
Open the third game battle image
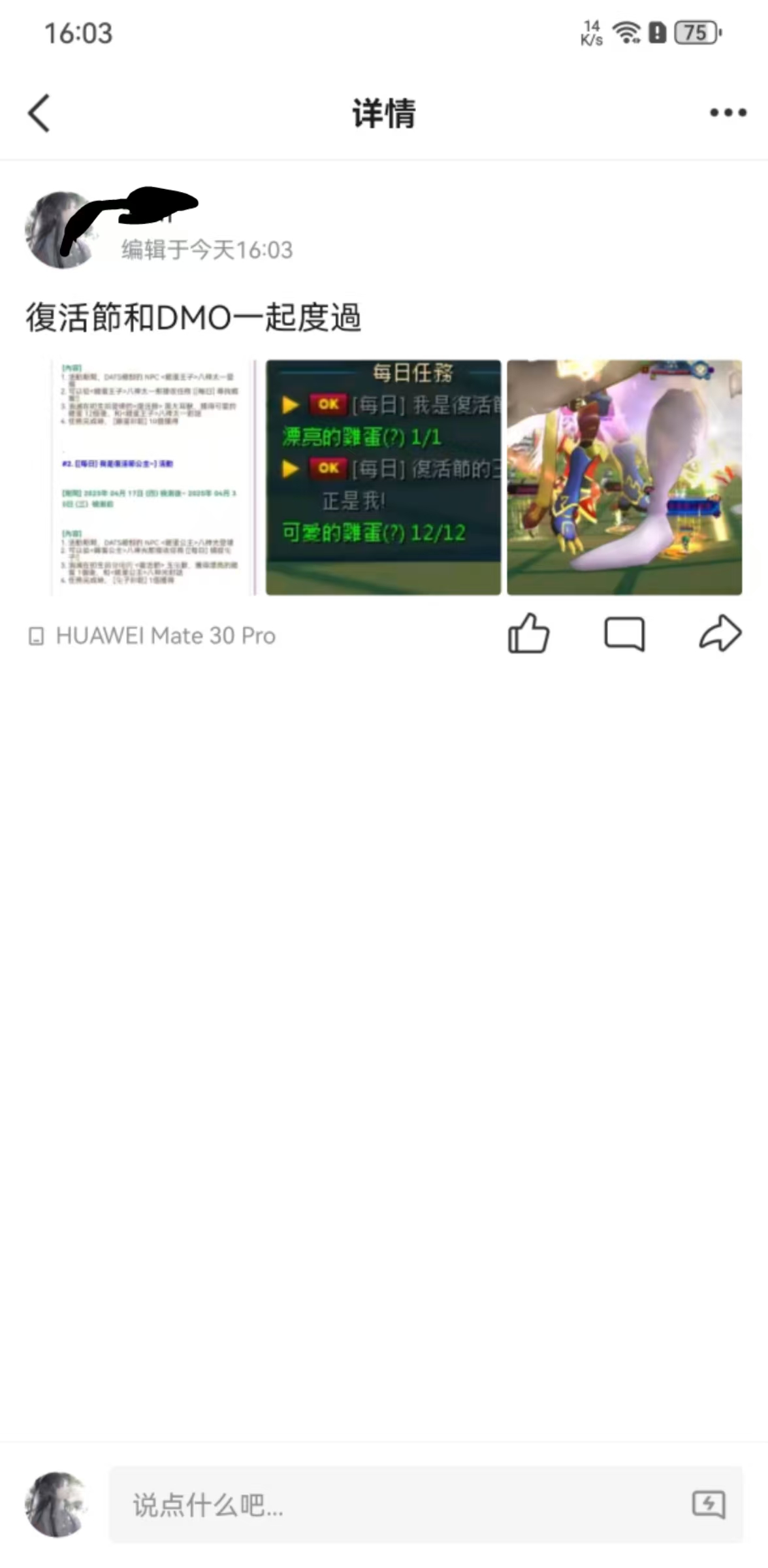coord(624,478)
